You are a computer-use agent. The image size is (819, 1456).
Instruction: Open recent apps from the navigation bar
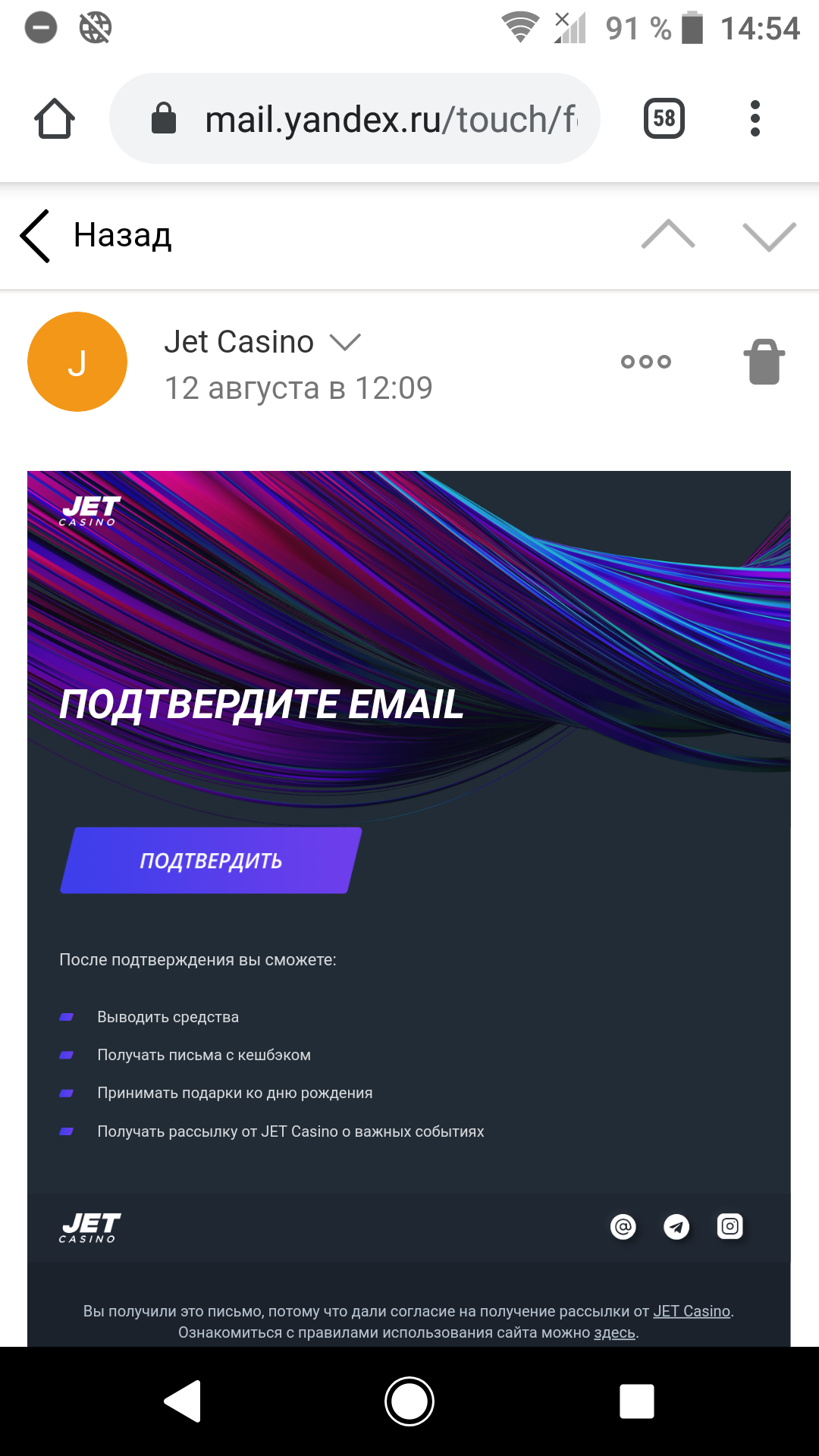click(x=637, y=1401)
